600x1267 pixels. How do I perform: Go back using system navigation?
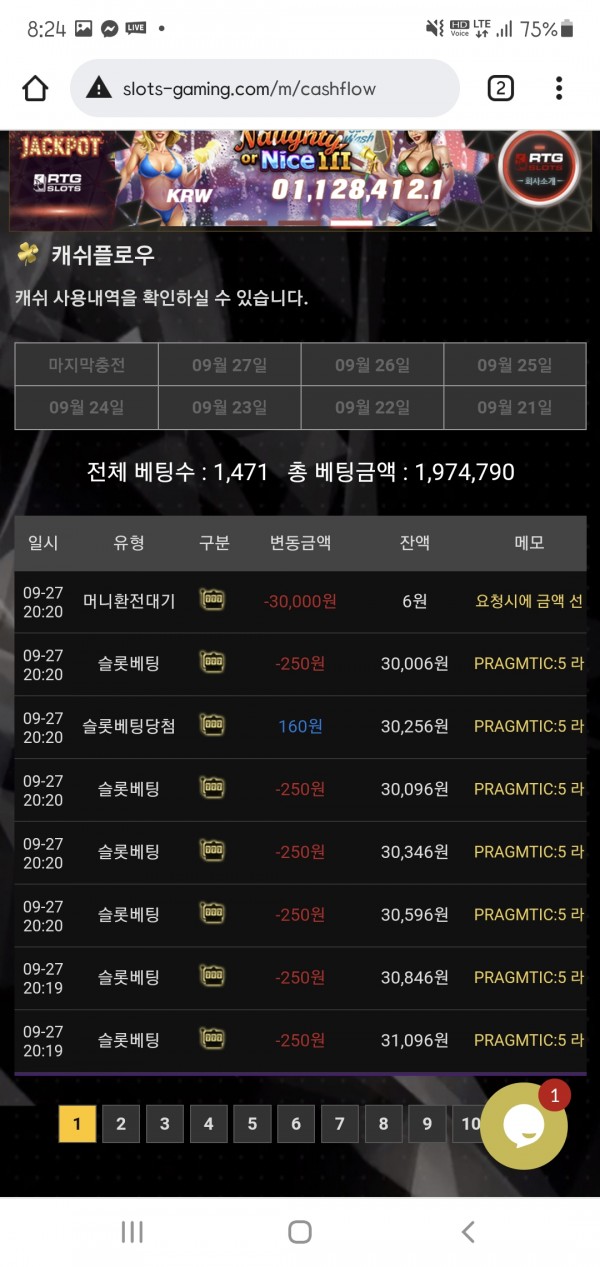coord(467,1232)
